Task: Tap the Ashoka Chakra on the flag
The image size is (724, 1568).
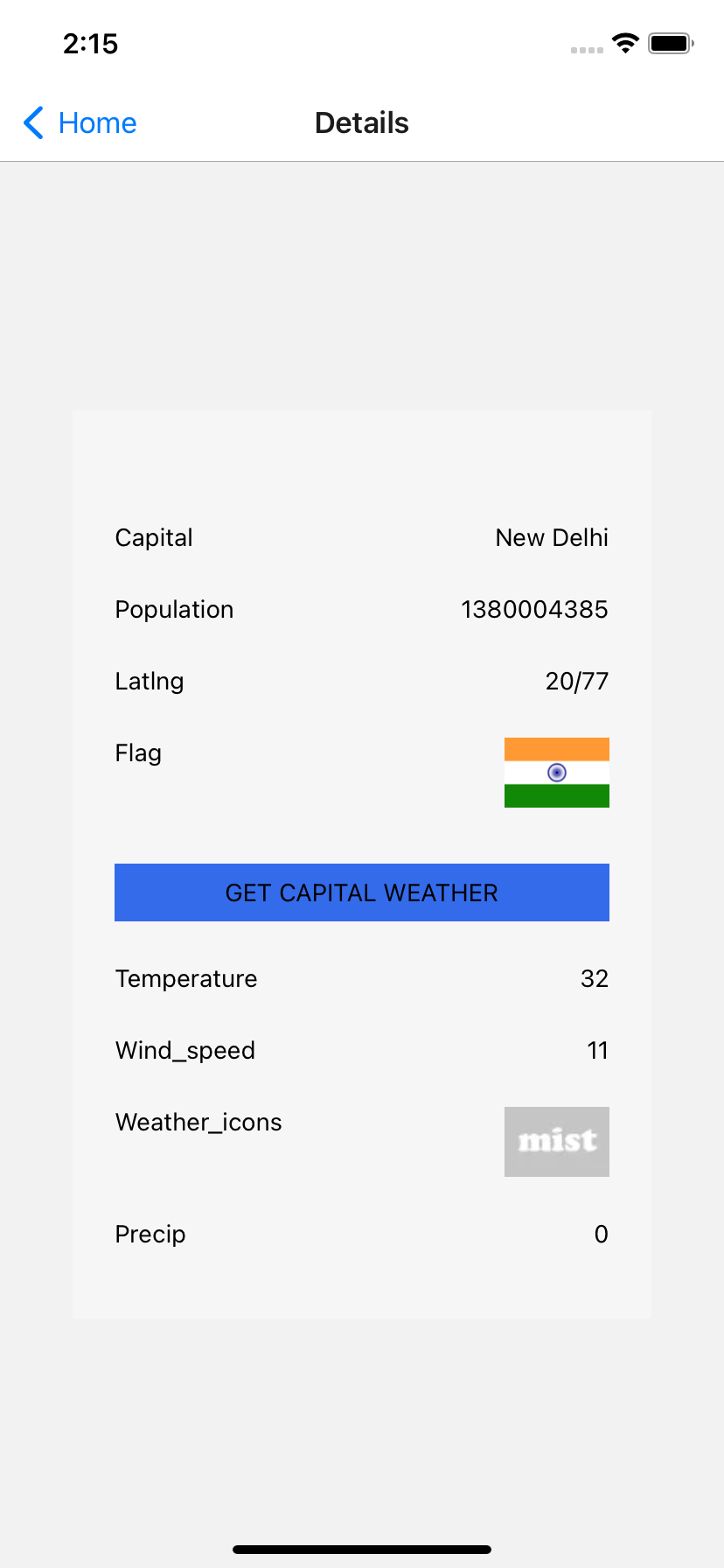Action: [556, 772]
